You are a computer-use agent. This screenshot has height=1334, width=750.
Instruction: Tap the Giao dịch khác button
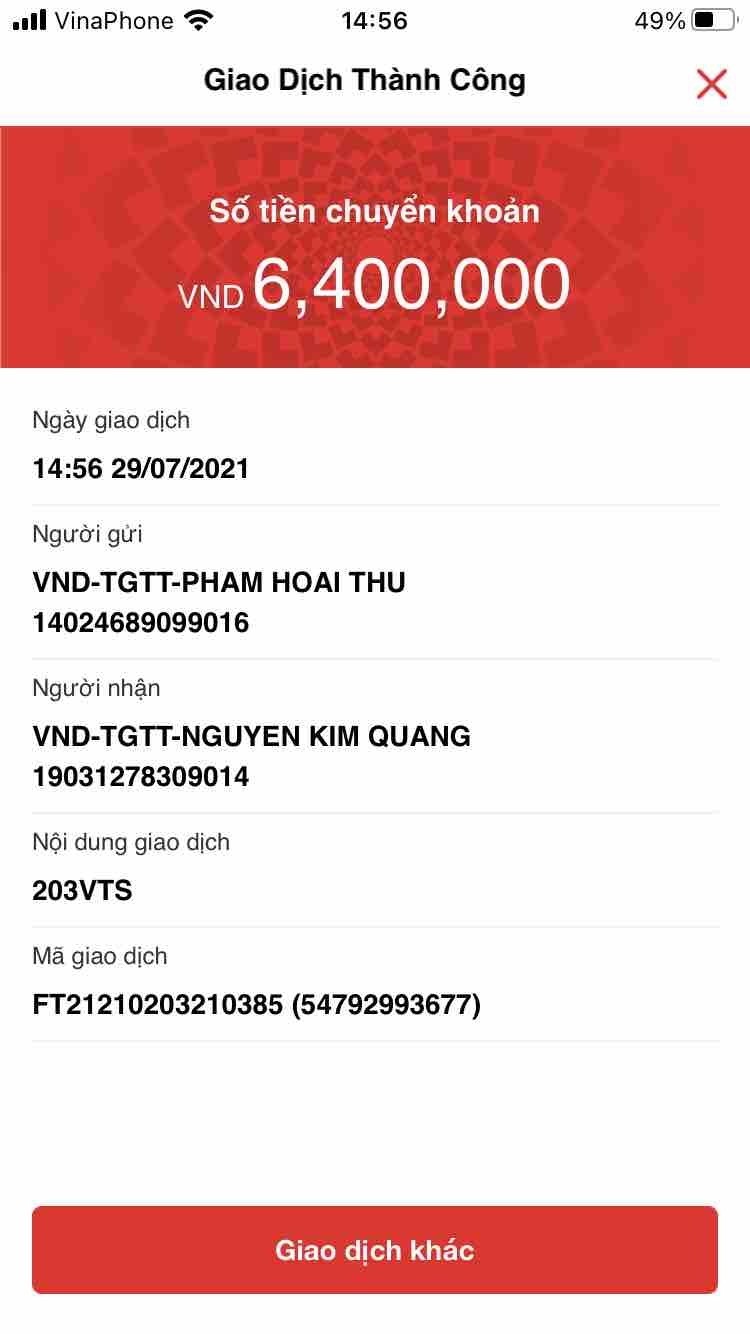click(375, 1250)
